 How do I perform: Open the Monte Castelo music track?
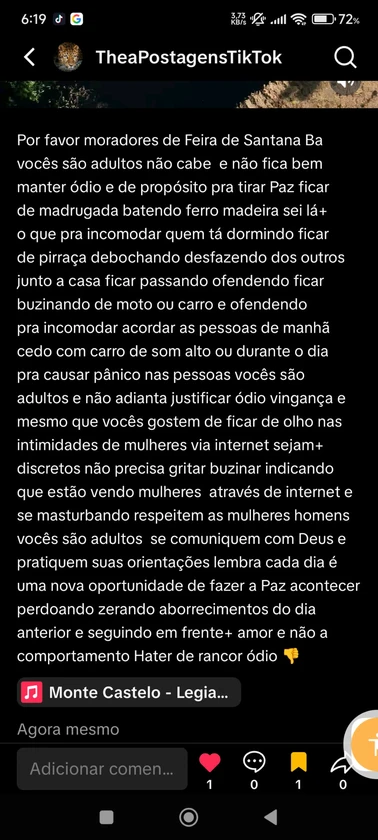click(x=129, y=693)
